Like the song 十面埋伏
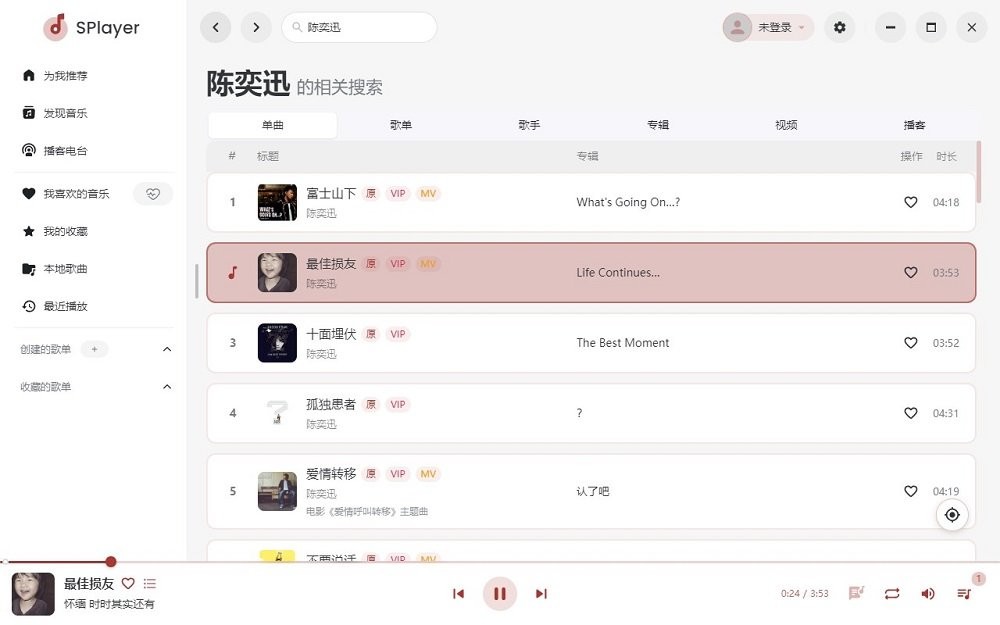Viewport: 1000px width, 625px height. pos(910,343)
